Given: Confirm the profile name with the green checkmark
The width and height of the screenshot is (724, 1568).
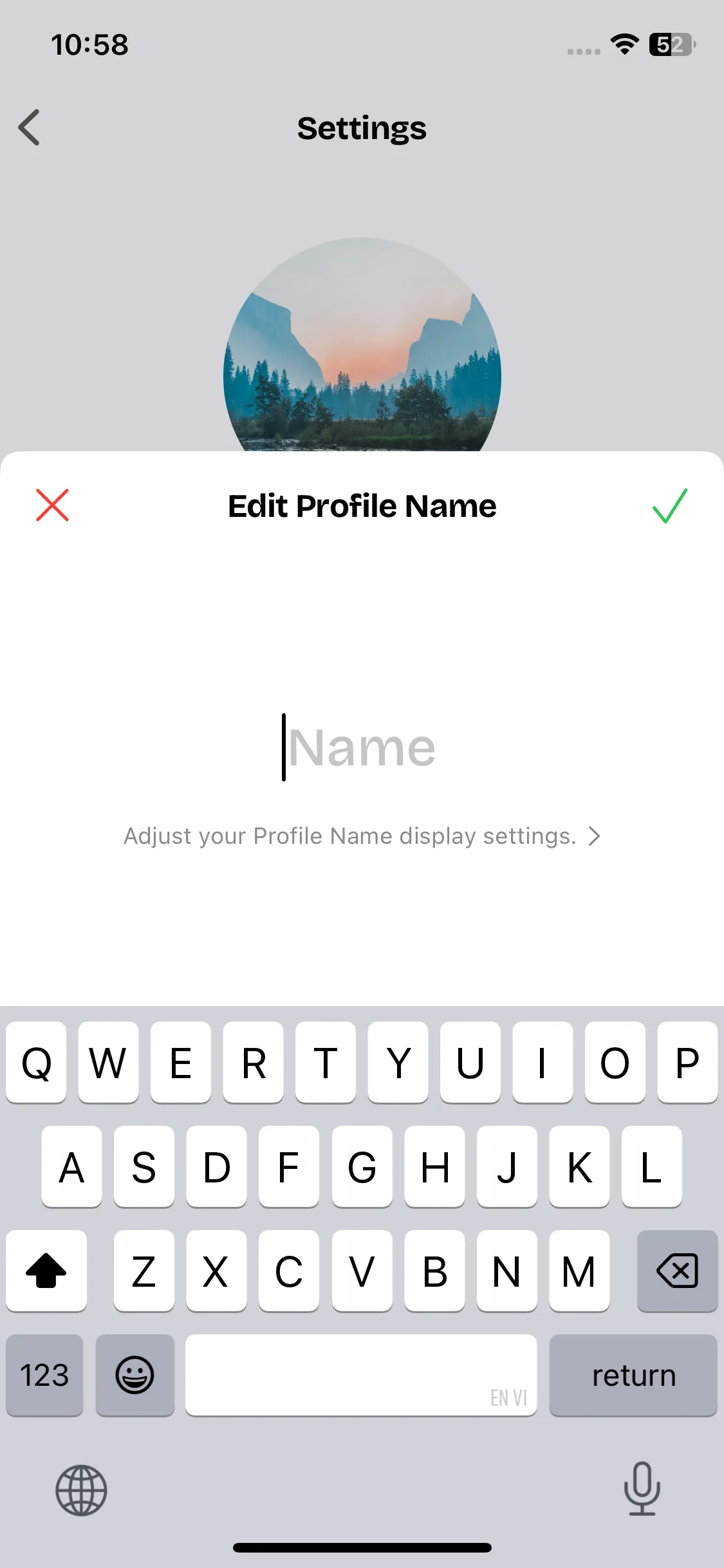Looking at the screenshot, I should pos(669,505).
